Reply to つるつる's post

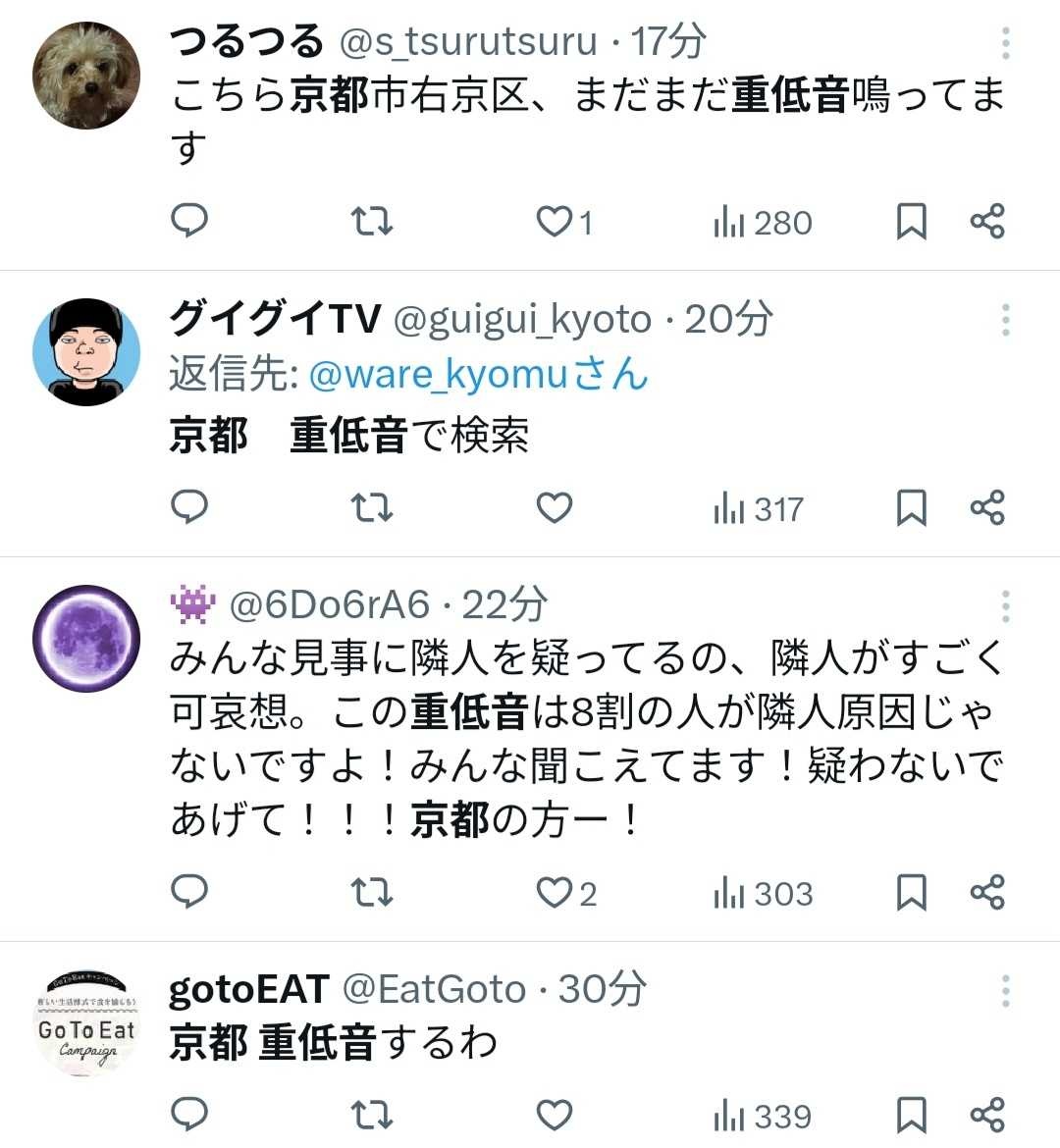[x=189, y=222]
